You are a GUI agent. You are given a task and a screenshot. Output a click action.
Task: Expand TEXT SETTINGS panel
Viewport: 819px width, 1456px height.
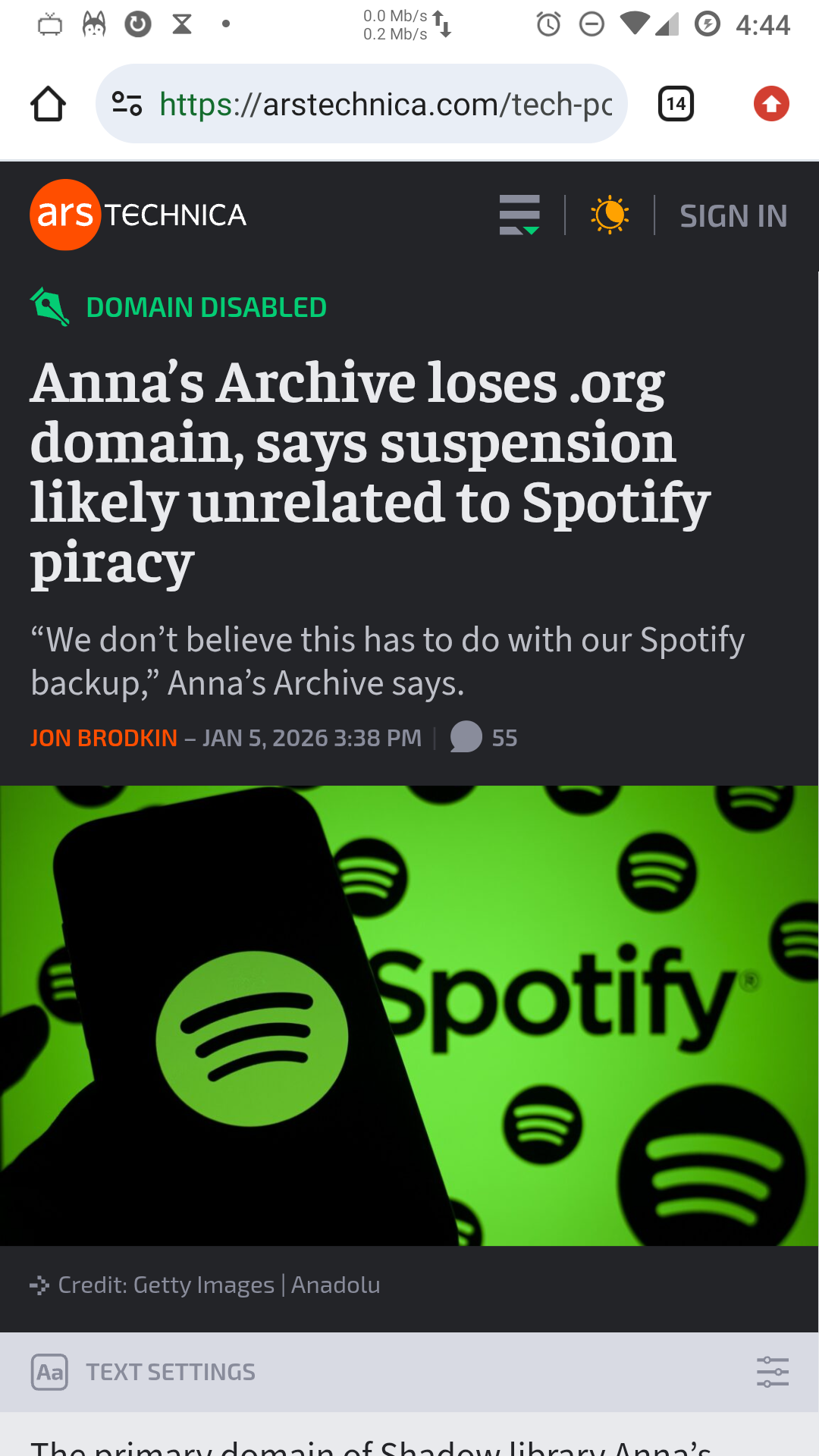click(x=171, y=1372)
